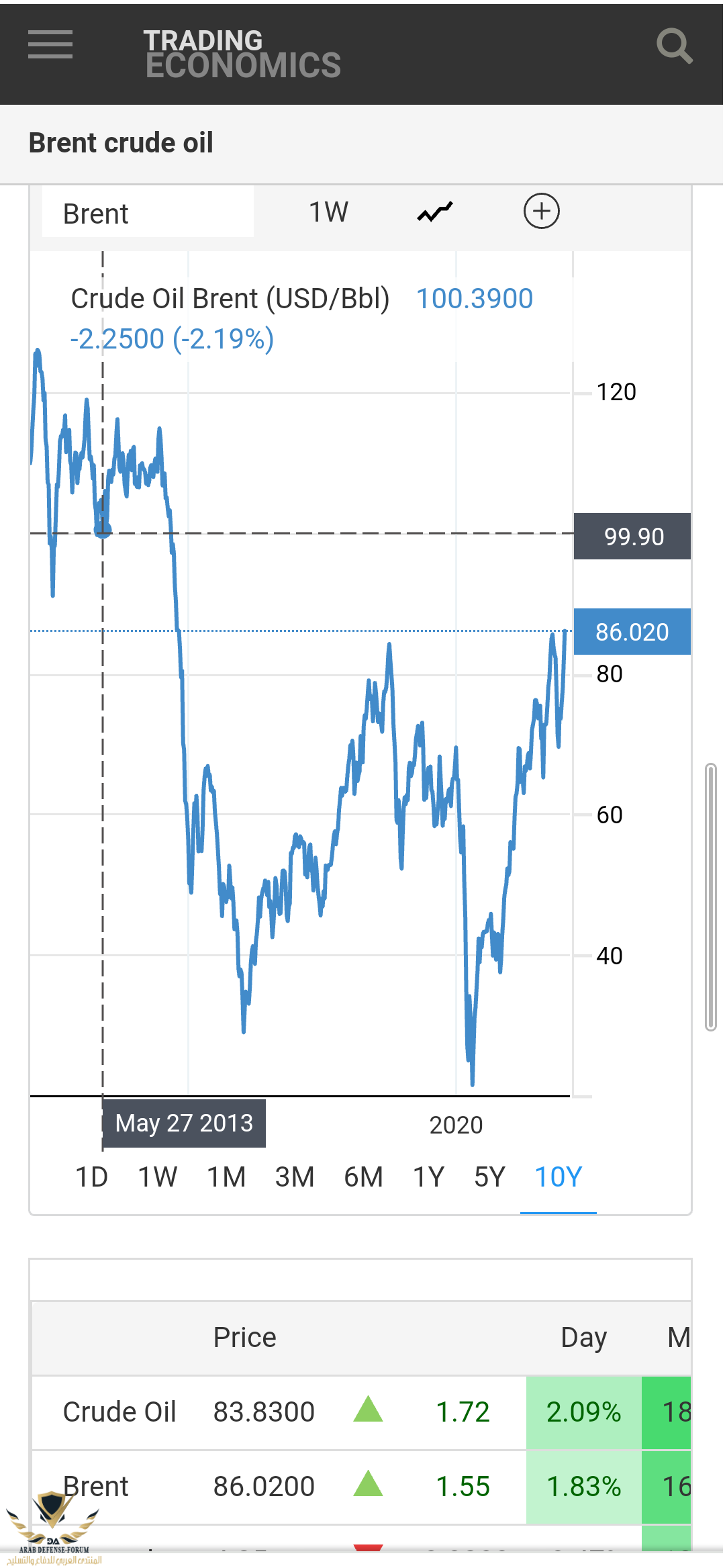Open the Brent row in table
The image size is (725, 1568).
click(x=96, y=1485)
